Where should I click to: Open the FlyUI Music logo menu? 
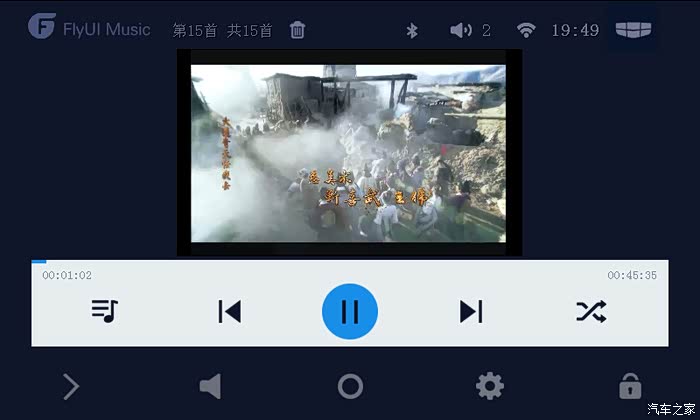41,27
